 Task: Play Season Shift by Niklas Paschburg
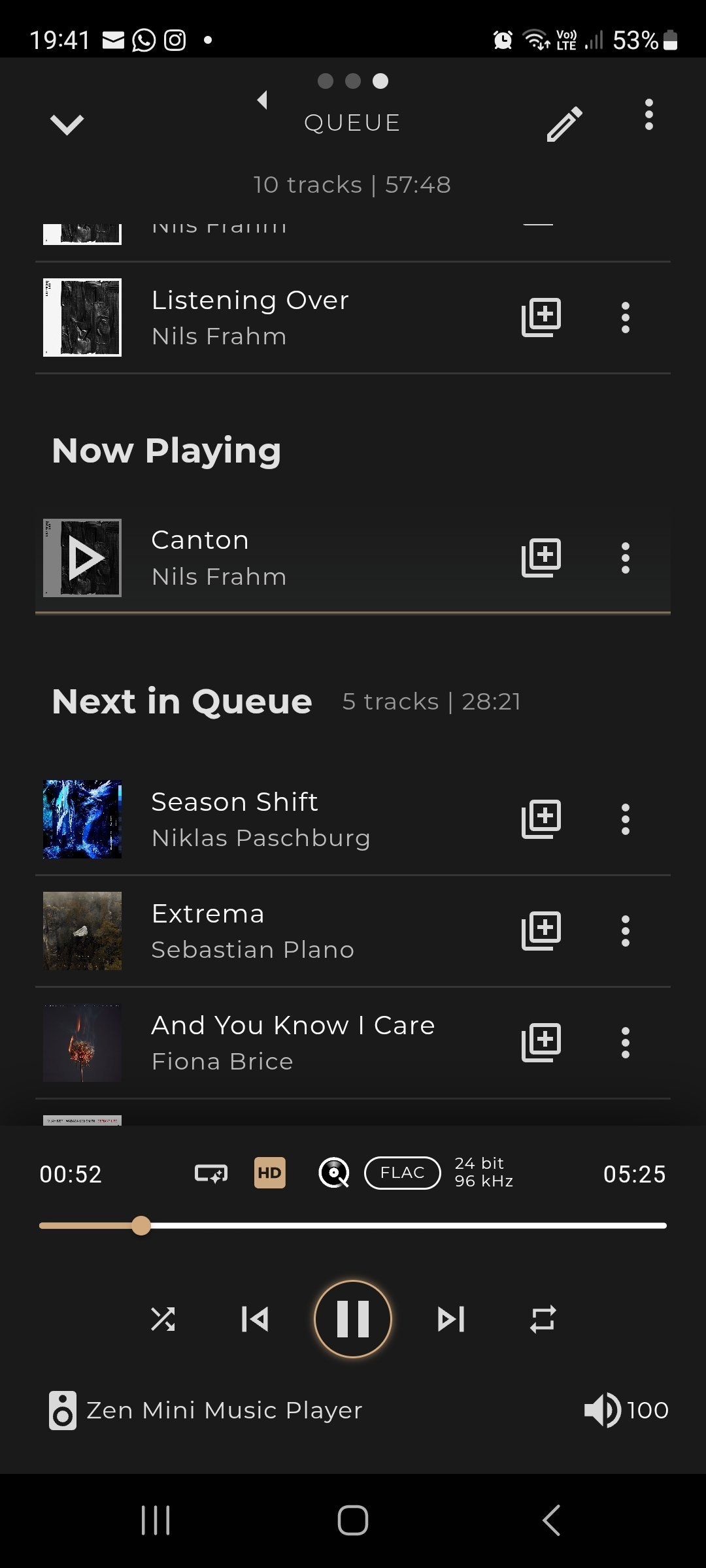tap(260, 819)
